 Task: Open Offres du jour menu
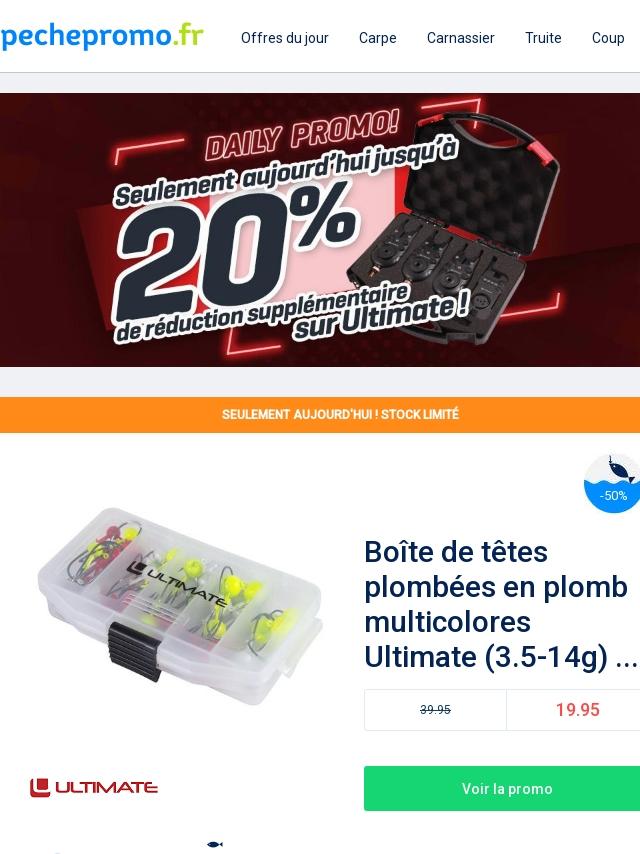pyautogui.click(x=284, y=38)
